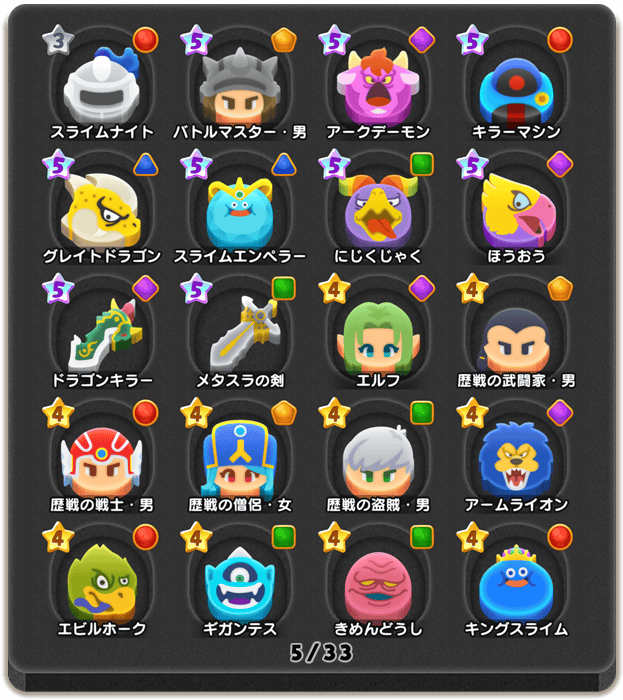Tap the アークデーモン monster
Image resolution: width=623 pixels, height=700 pixels.
pyautogui.click(x=378, y=85)
